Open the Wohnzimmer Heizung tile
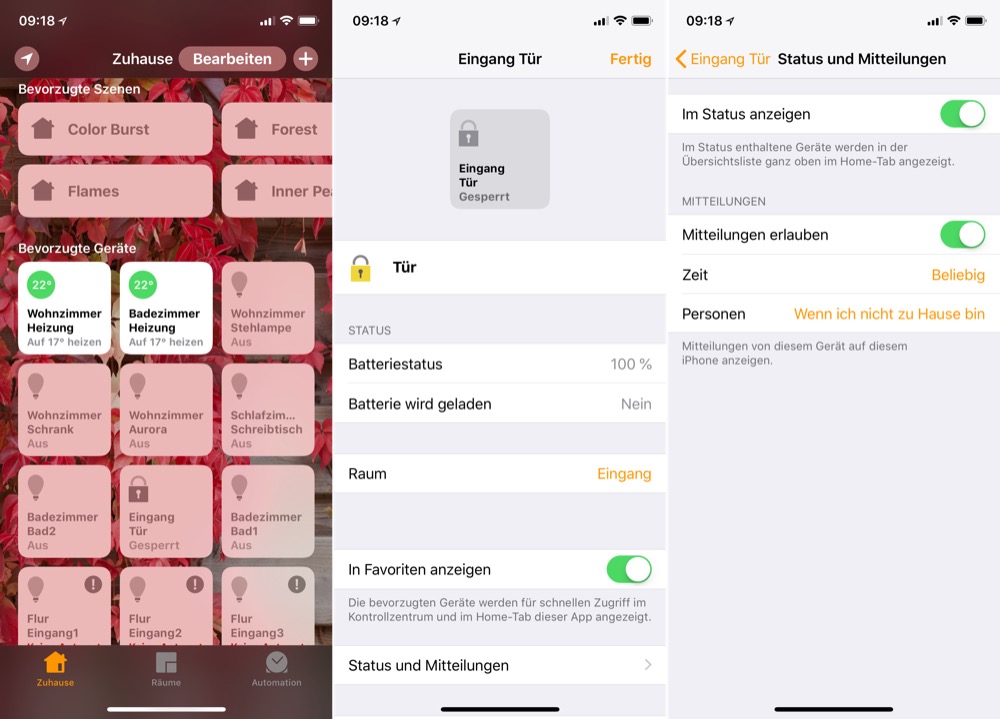 64,308
